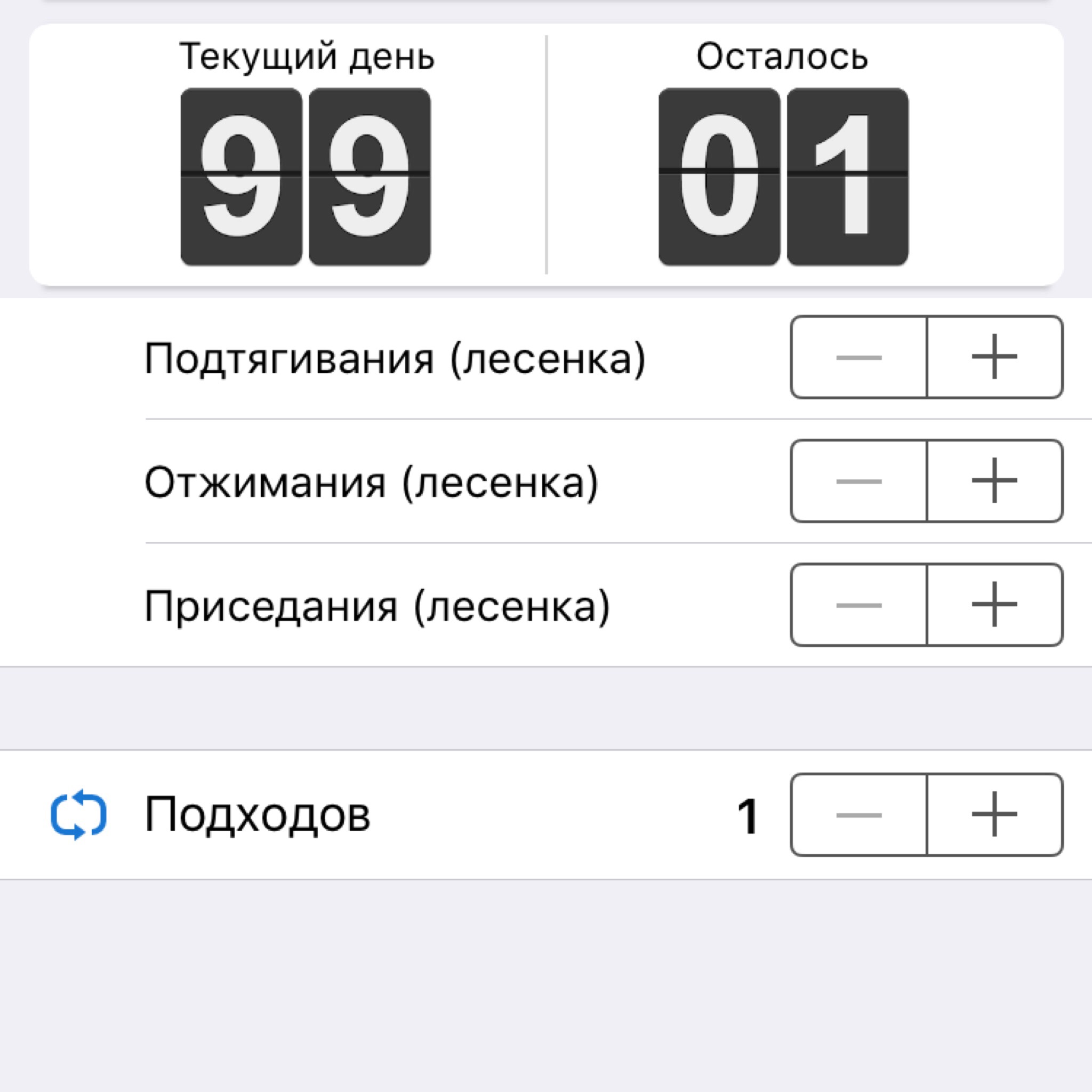Decrease Подтягивания (лесенка) with minus

pyautogui.click(x=858, y=357)
